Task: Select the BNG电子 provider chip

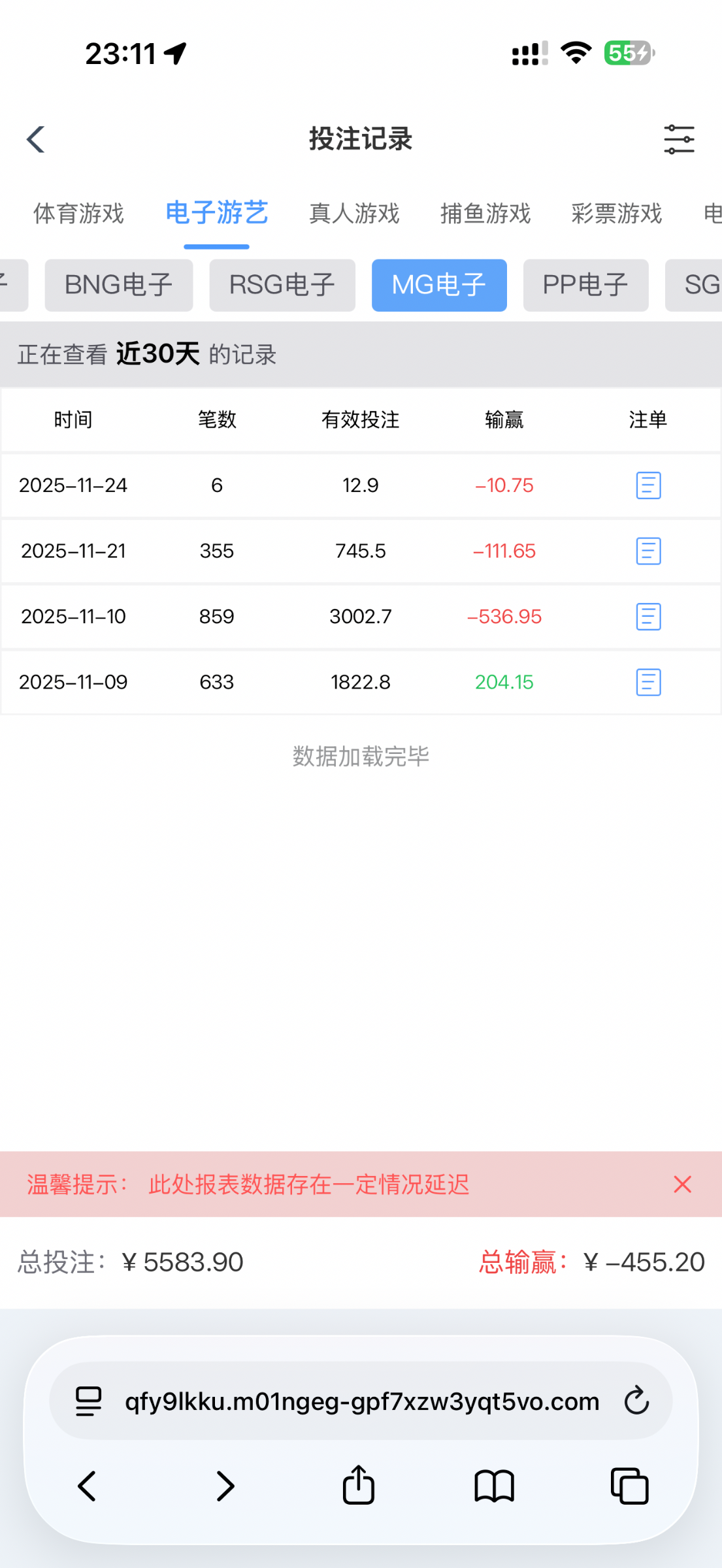Action: coord(118,286)
